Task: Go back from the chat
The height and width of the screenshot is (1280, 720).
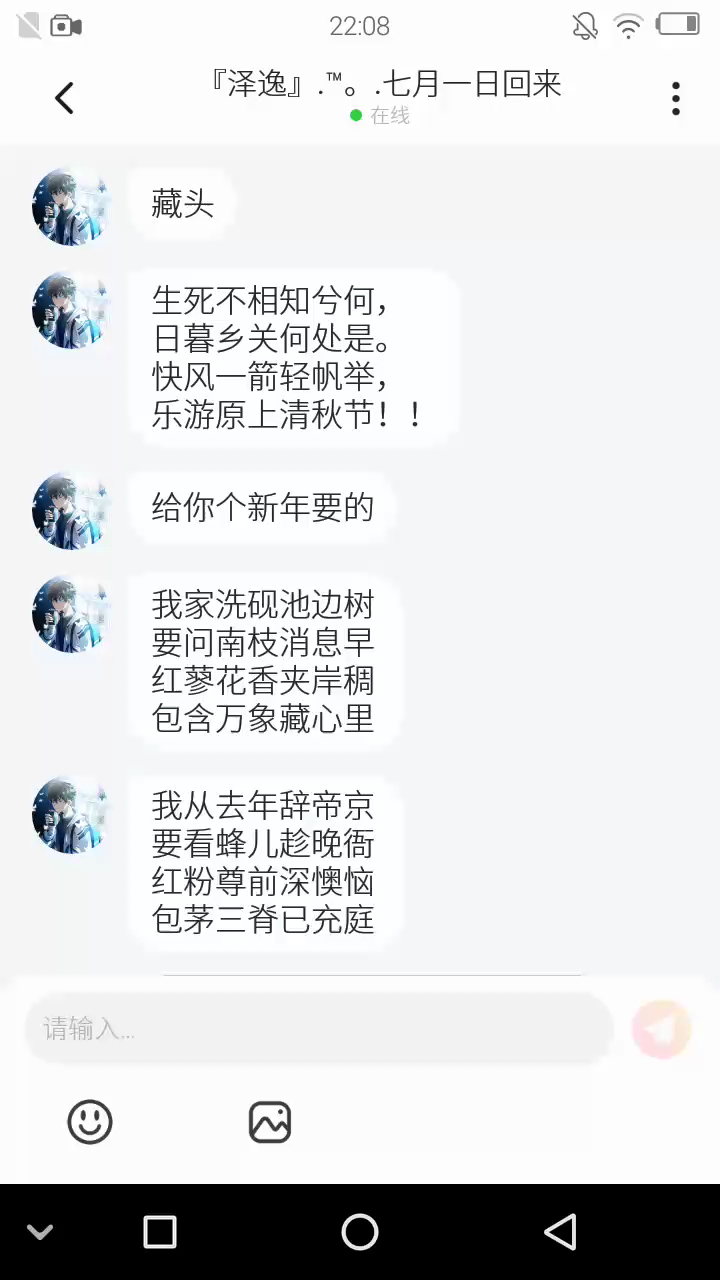Action: [65, 98]
